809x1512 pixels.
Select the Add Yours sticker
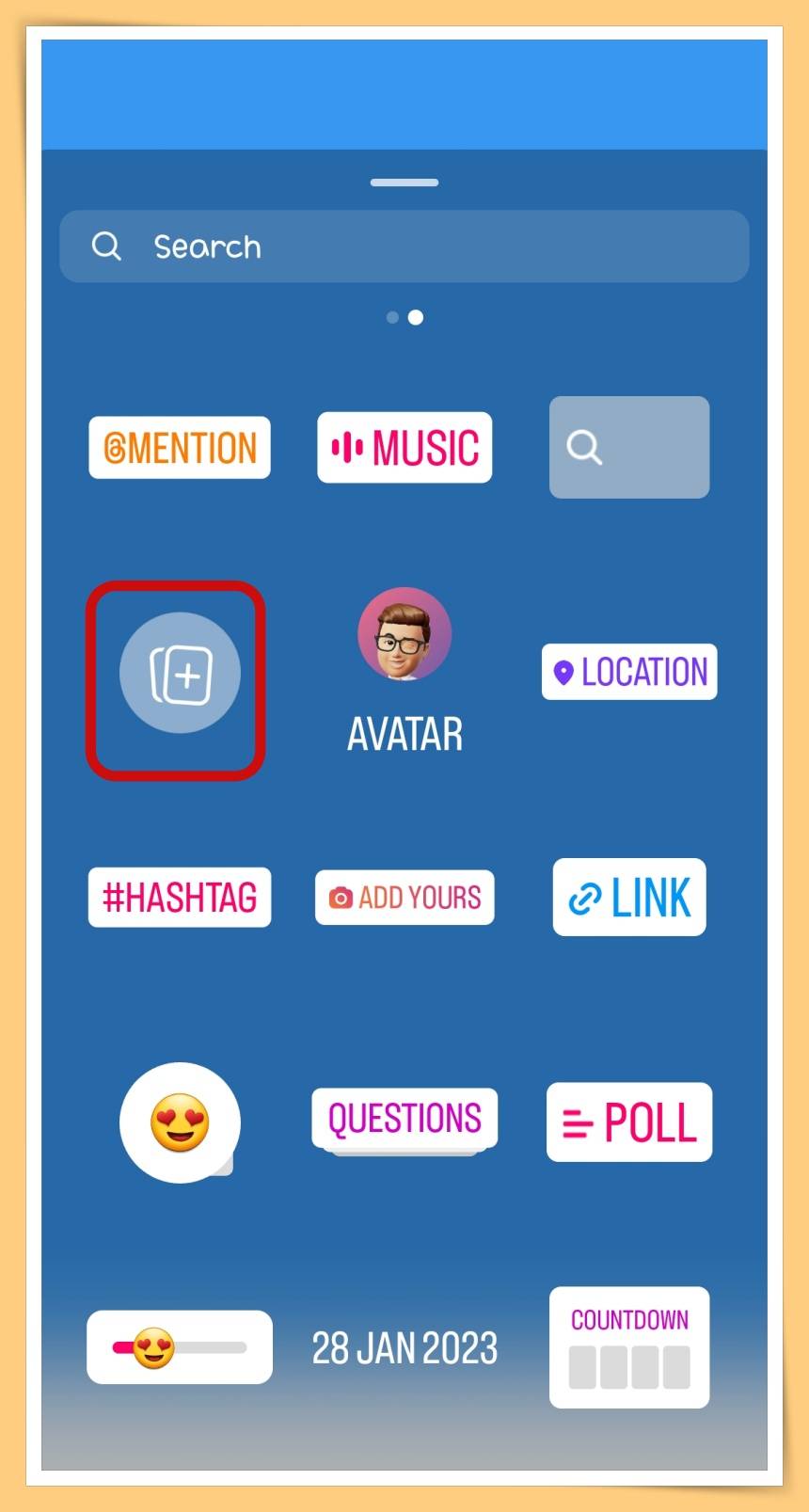tap(404, 898)
